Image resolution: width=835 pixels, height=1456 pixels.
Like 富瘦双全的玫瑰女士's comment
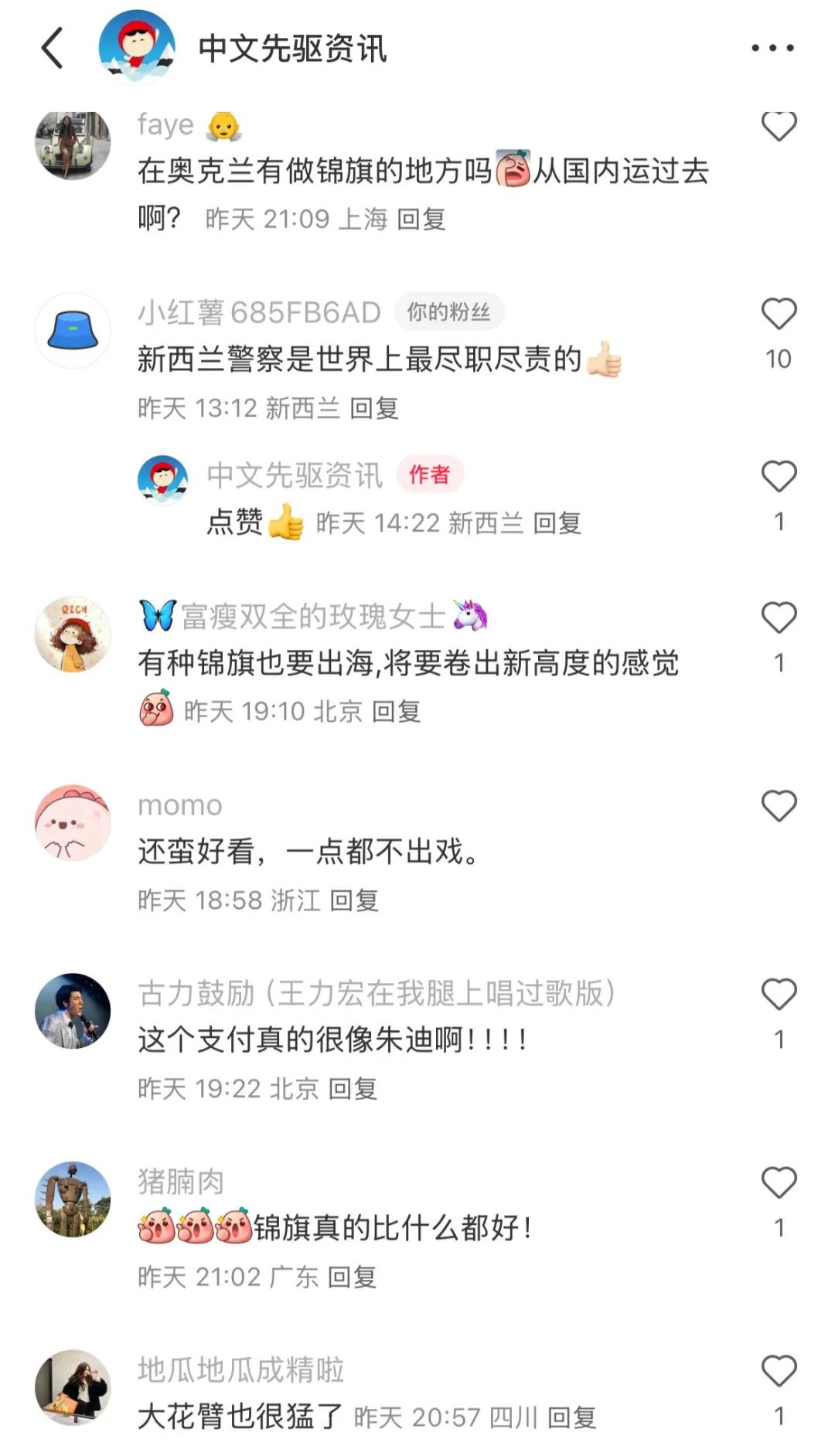[779, 618]
